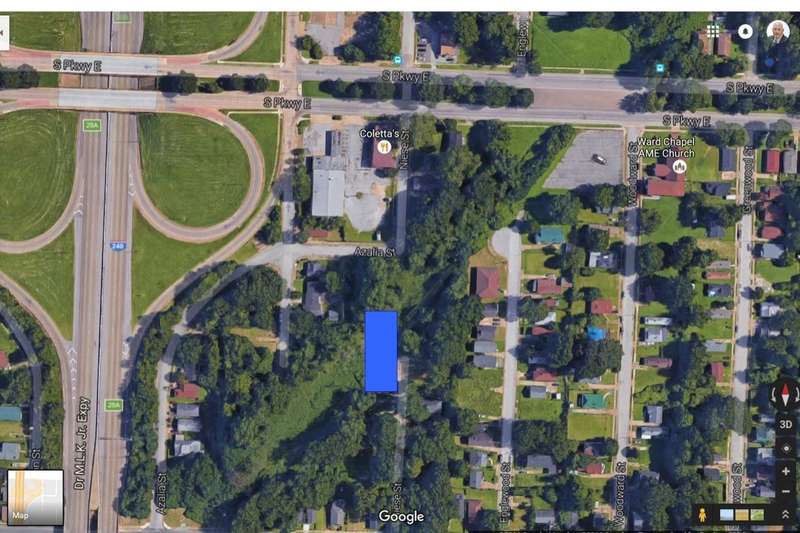Open the Google apps grid
This screenshot has width=800, height=533.
click(x=714, y=31)
